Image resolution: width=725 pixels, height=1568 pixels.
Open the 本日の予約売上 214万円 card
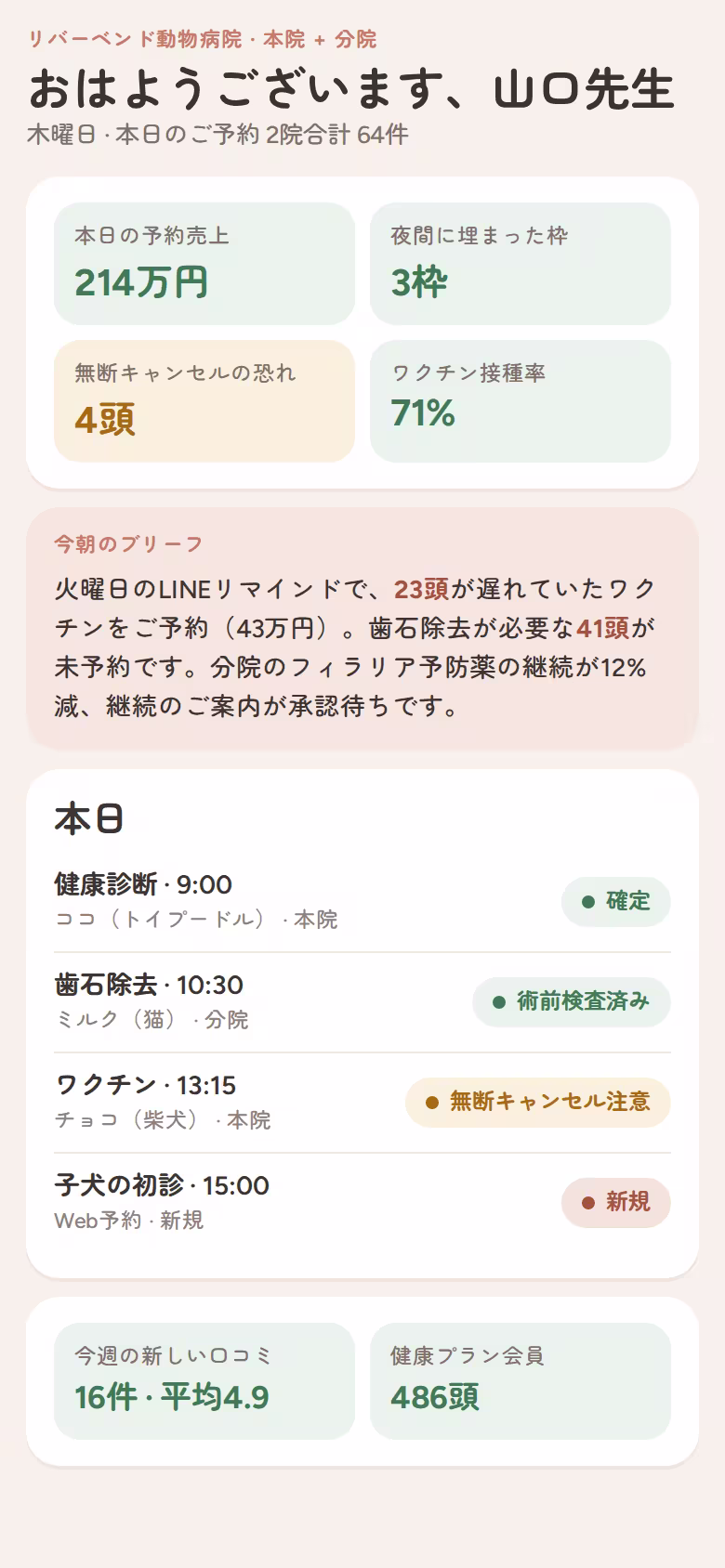204,264
